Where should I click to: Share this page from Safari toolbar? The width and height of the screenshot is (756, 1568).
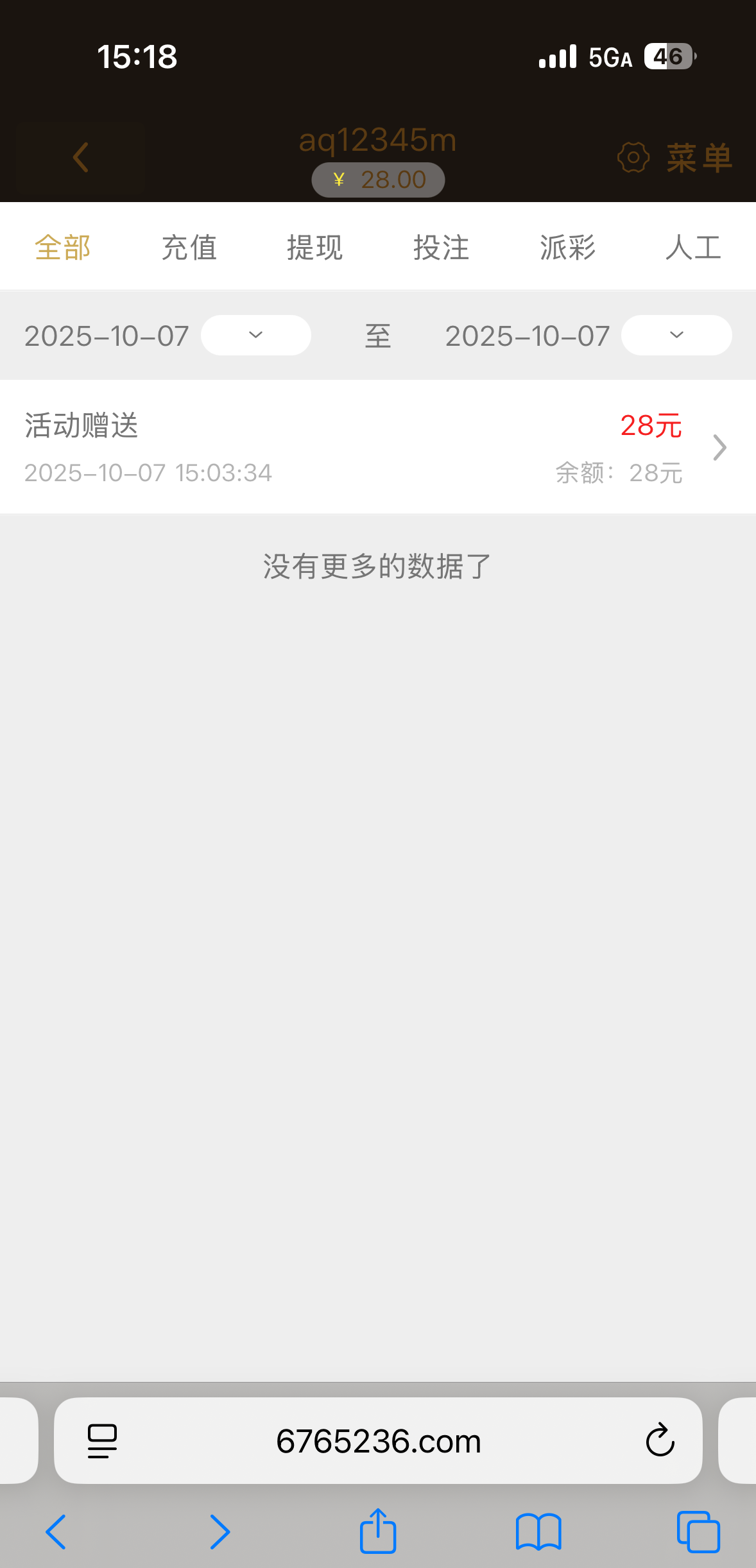pyautogui.click(x=378, y=1531)
